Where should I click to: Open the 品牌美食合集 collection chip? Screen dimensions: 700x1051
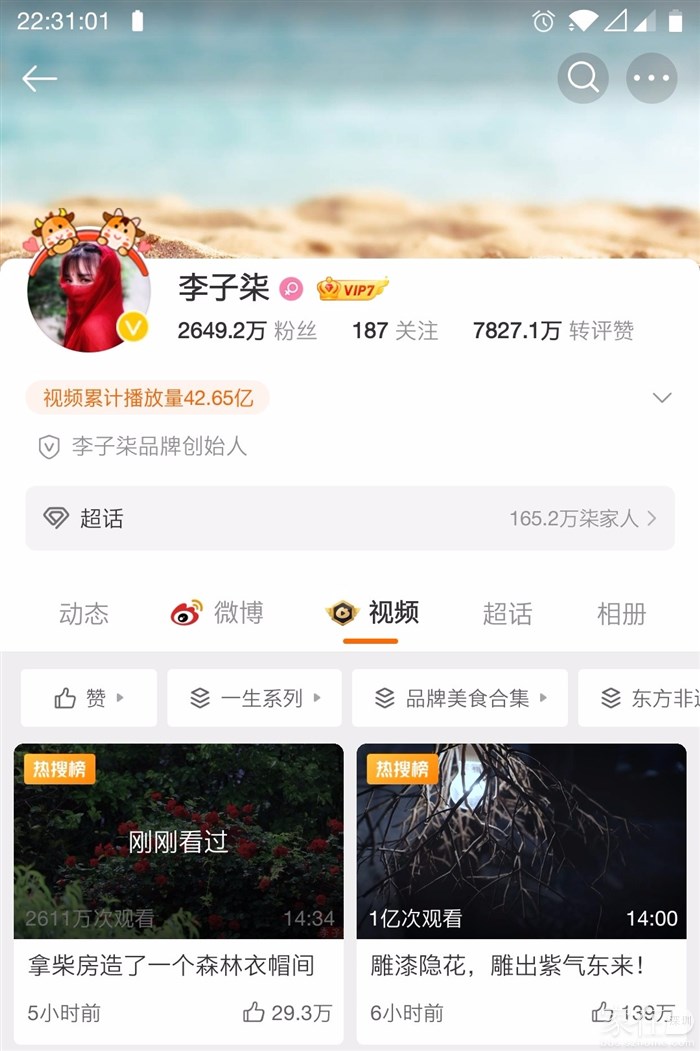pos(460,698)
